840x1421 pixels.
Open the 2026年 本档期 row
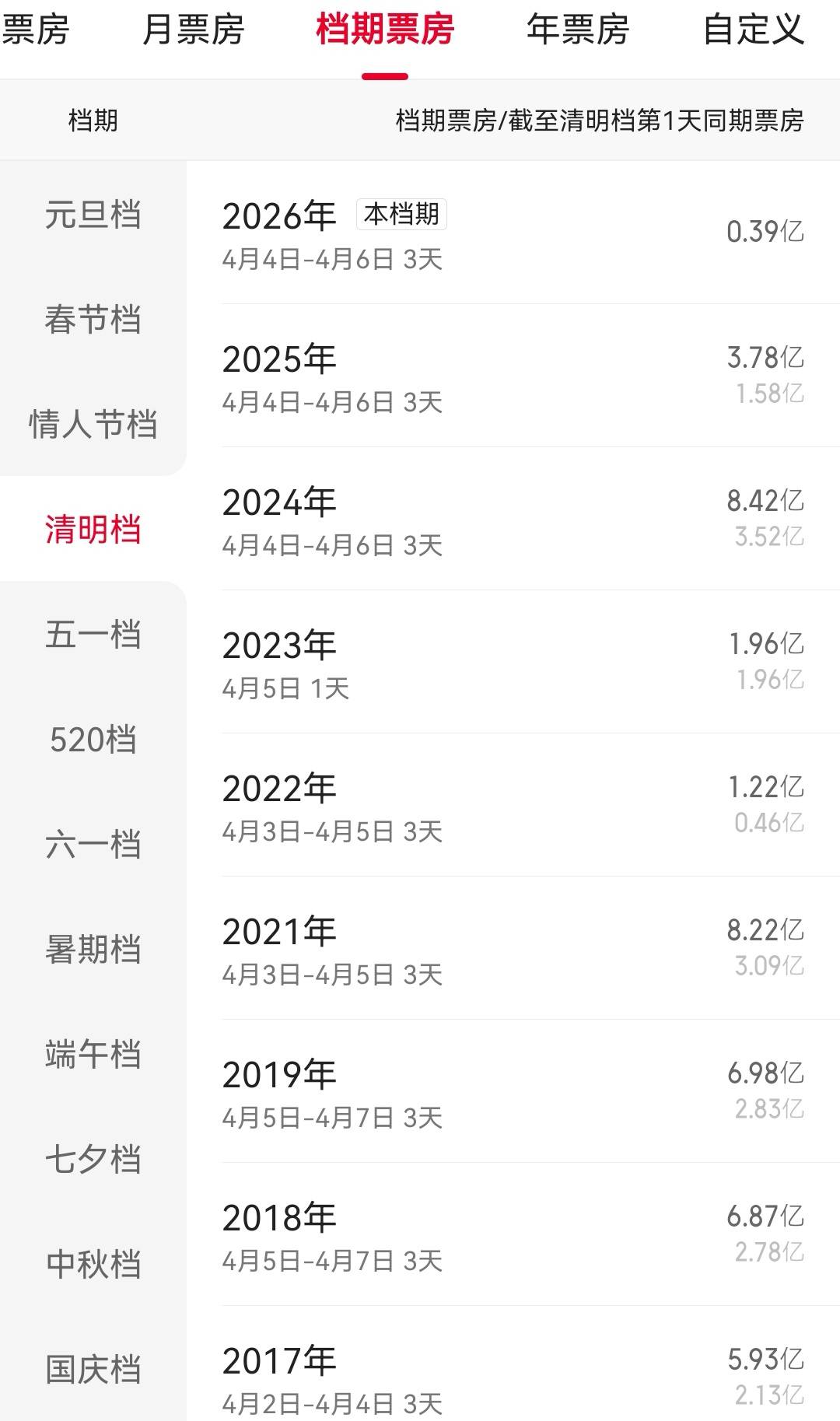(513, 233)
